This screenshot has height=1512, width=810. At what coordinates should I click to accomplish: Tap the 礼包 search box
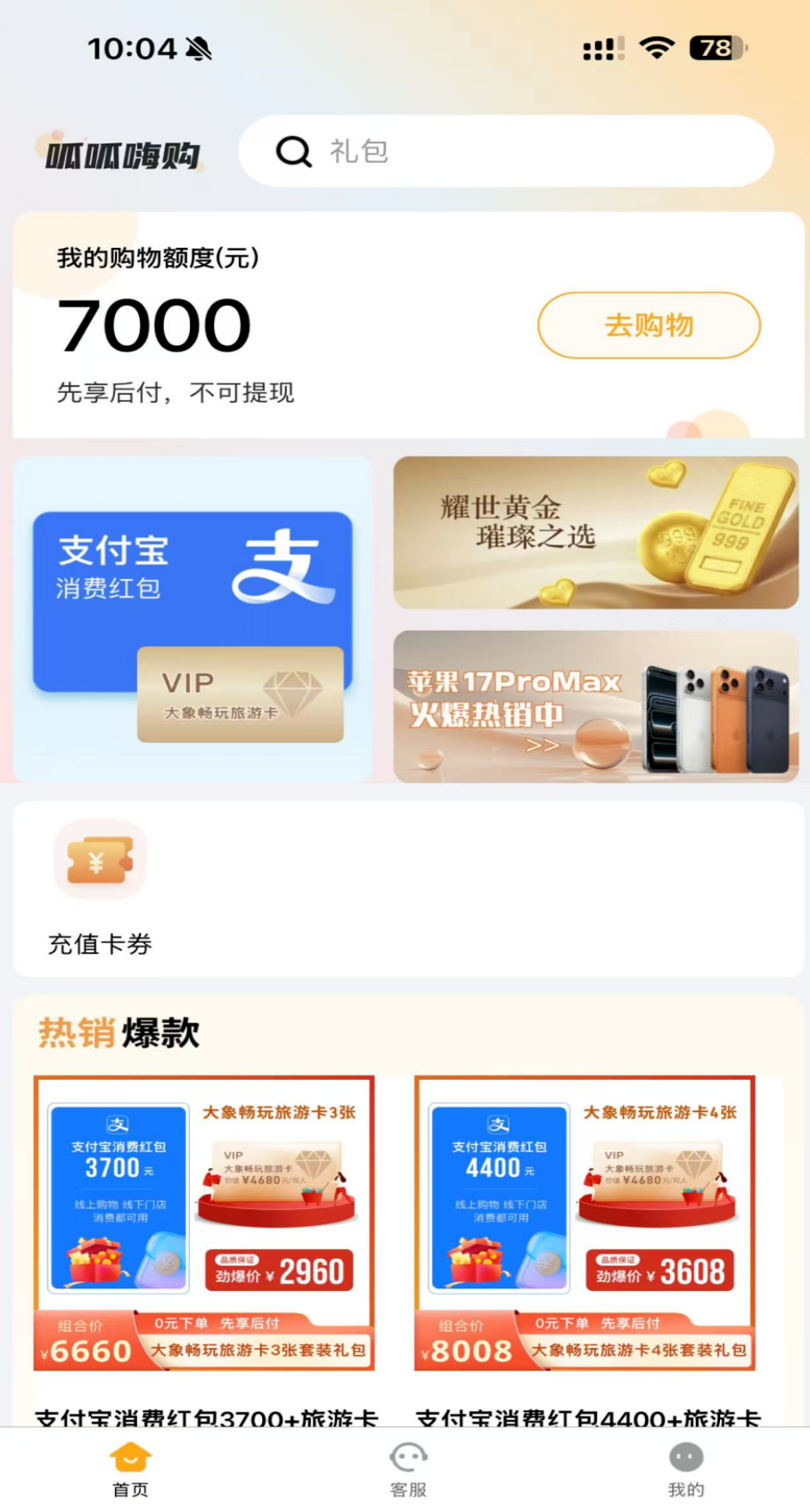click(505, 151)
